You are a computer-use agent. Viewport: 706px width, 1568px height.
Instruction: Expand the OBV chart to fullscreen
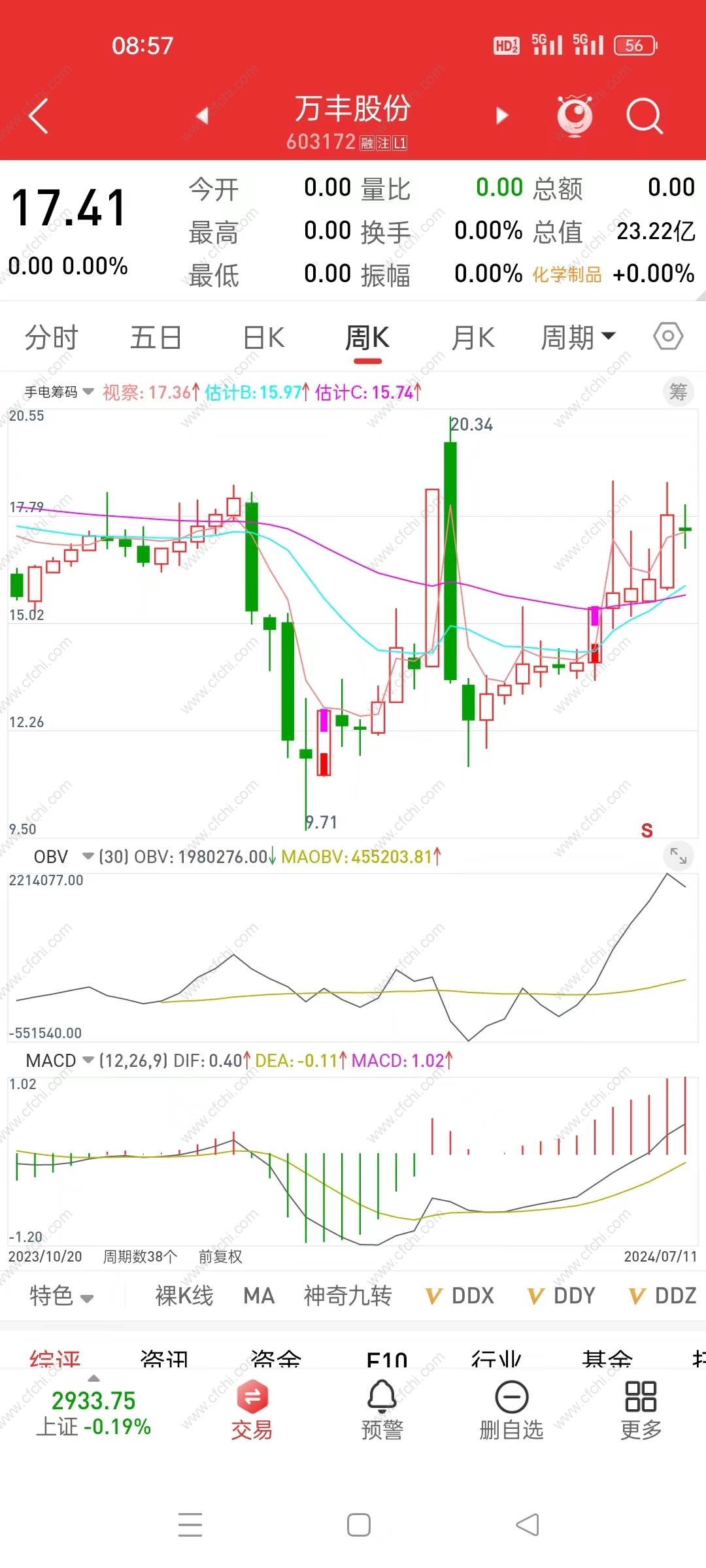coord(679,855)
